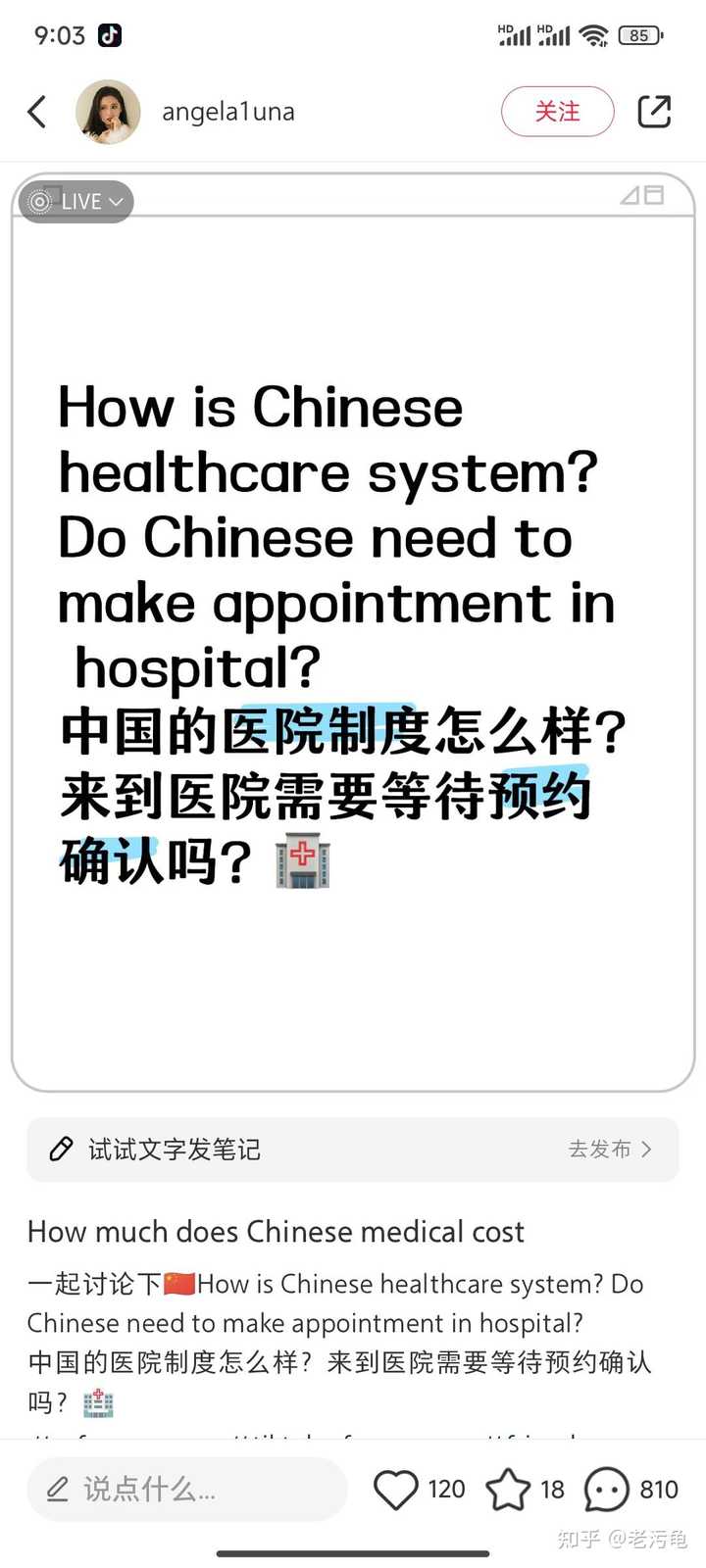This screenshot has width=706, height=1568.
Task: Expand the LIVE dropdown on the image
Action: click(x=77, y=202)
